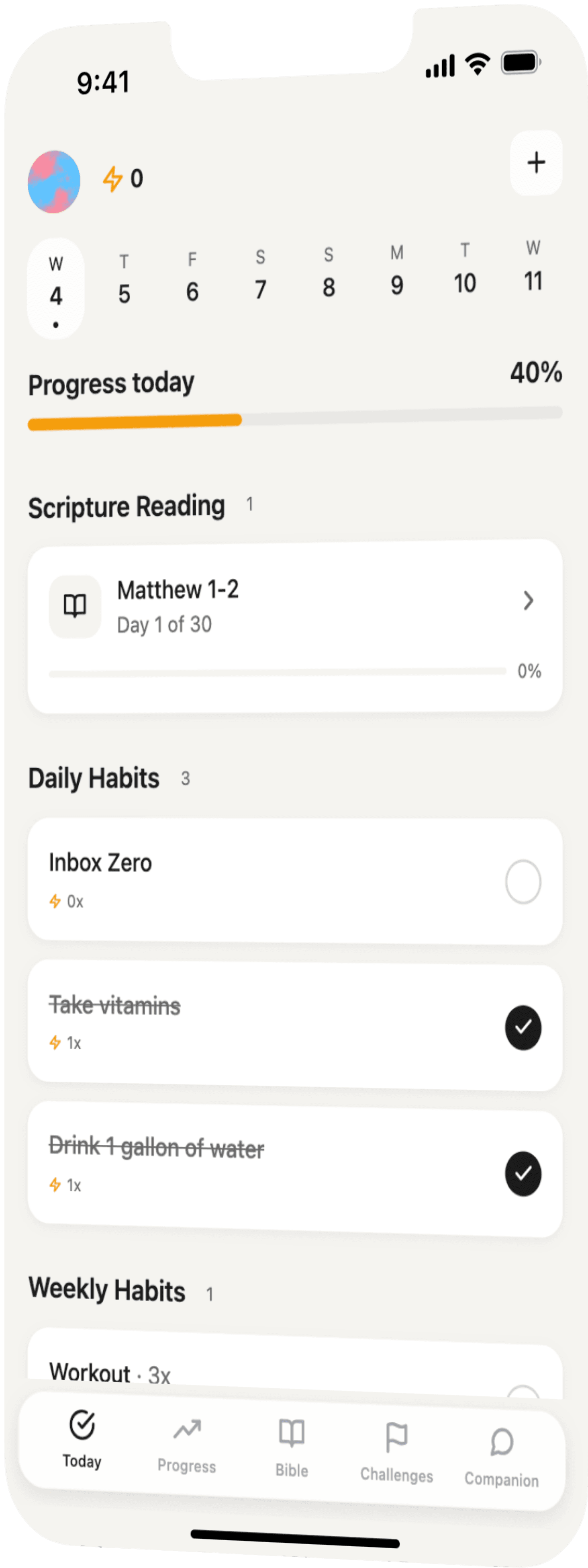Open the profile avatar
This screenshot has height=1568, width=588.
54,181
